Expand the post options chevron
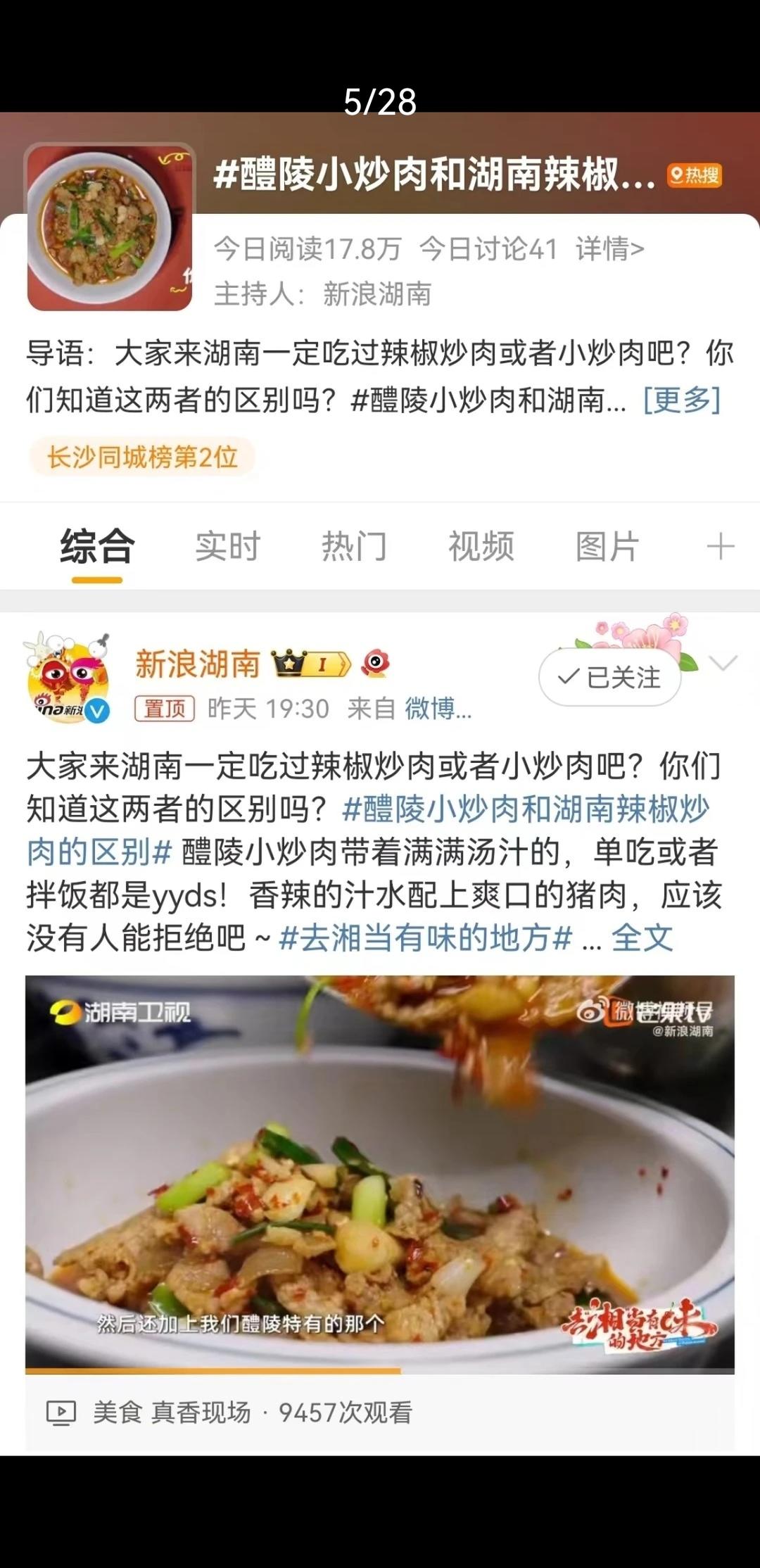 point(723,664)
